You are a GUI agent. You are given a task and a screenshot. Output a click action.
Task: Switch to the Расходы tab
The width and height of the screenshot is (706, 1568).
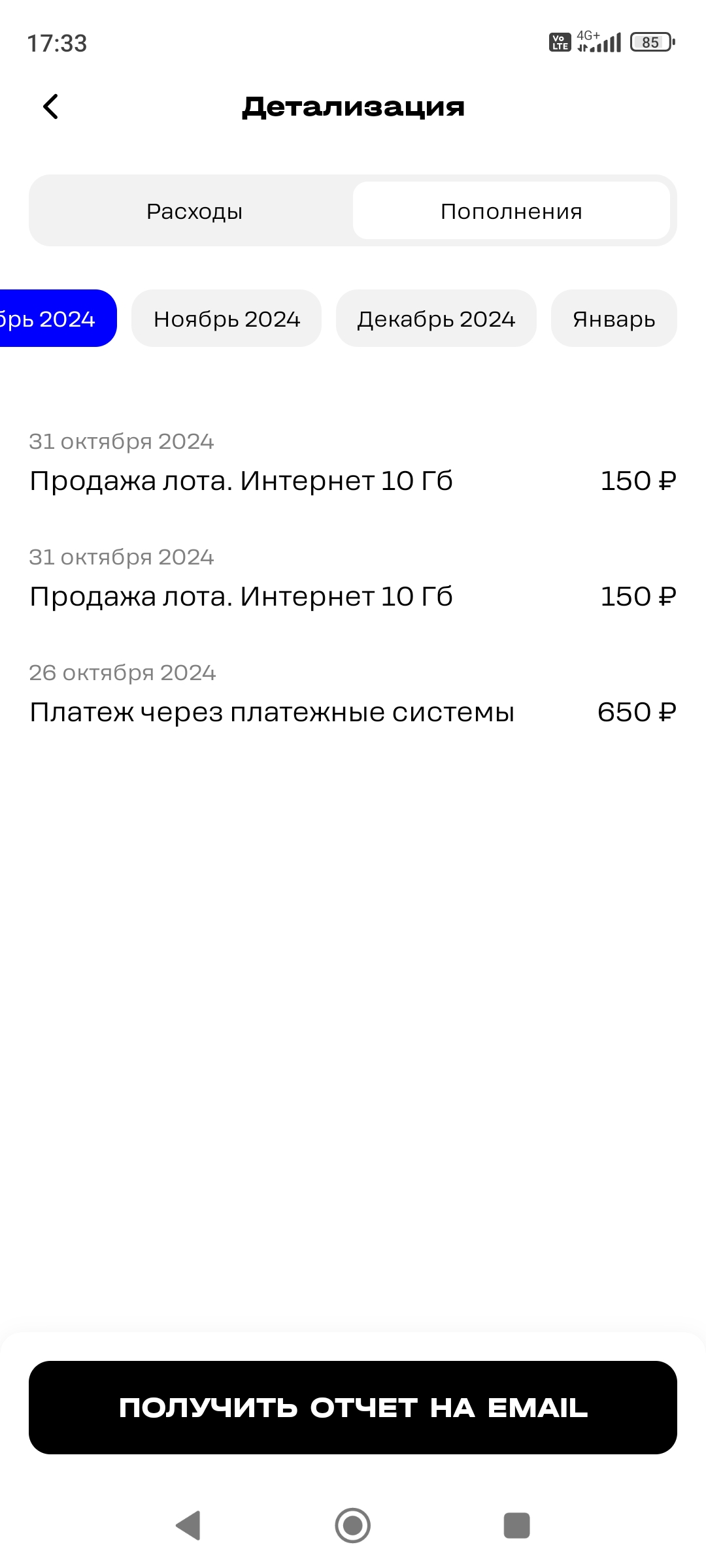[194, 211]
